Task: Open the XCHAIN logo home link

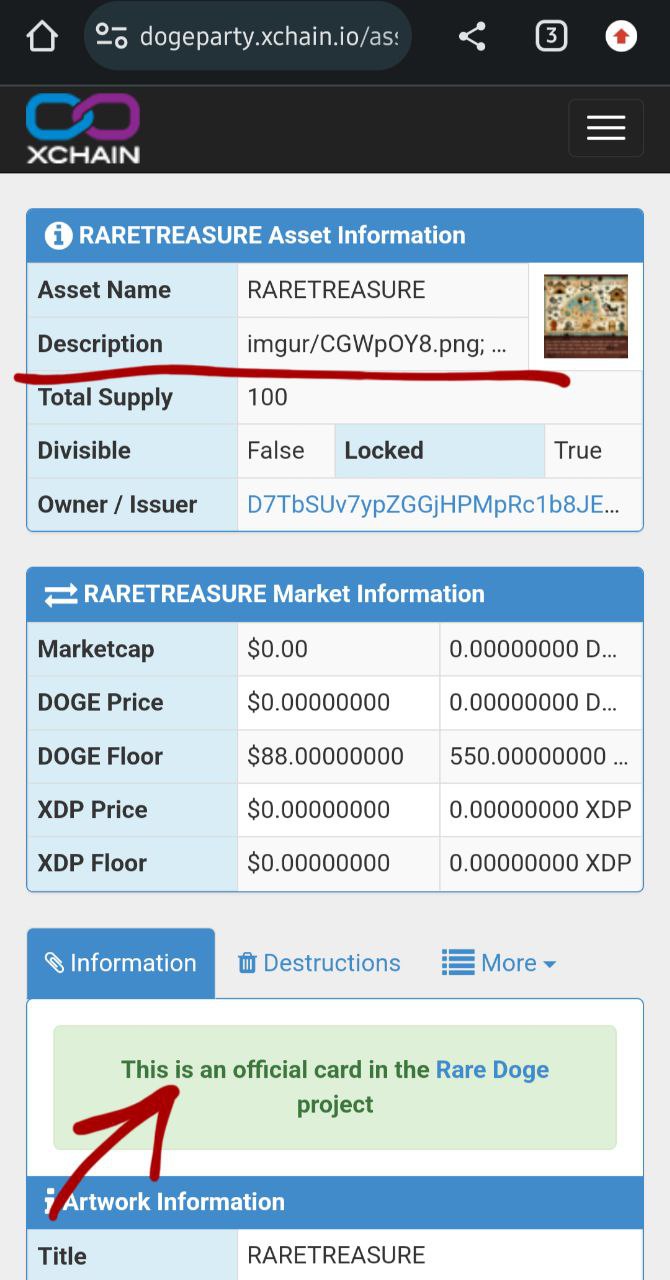Action: click(83, 128)
